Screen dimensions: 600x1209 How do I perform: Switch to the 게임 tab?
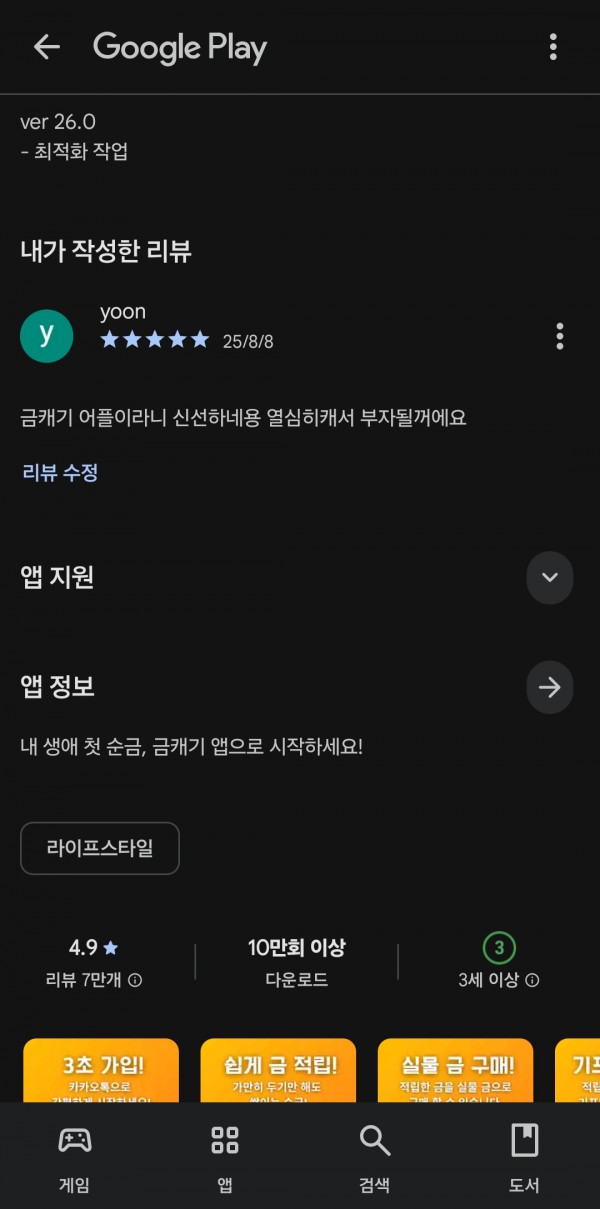[x=75, y=1157]
